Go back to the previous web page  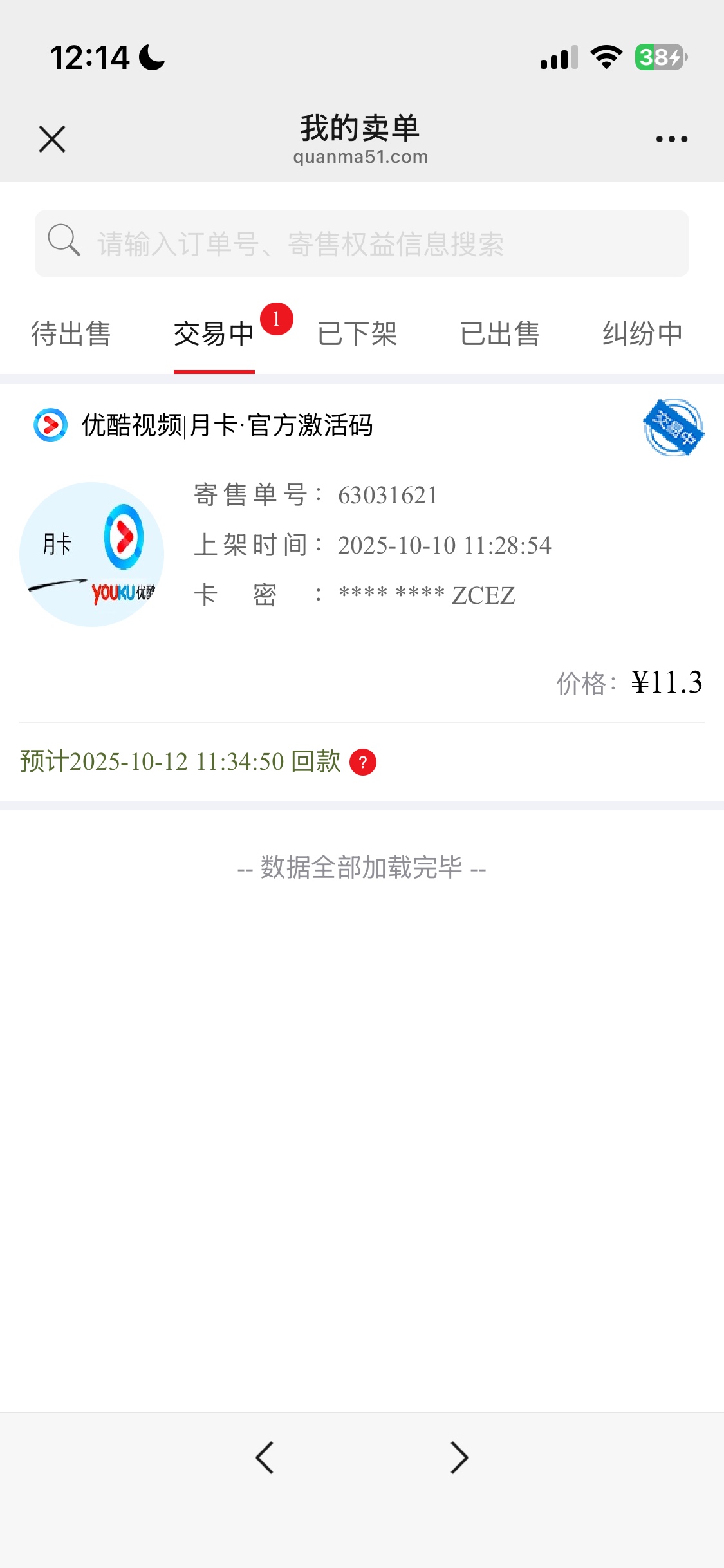(x=265, y=1458)
